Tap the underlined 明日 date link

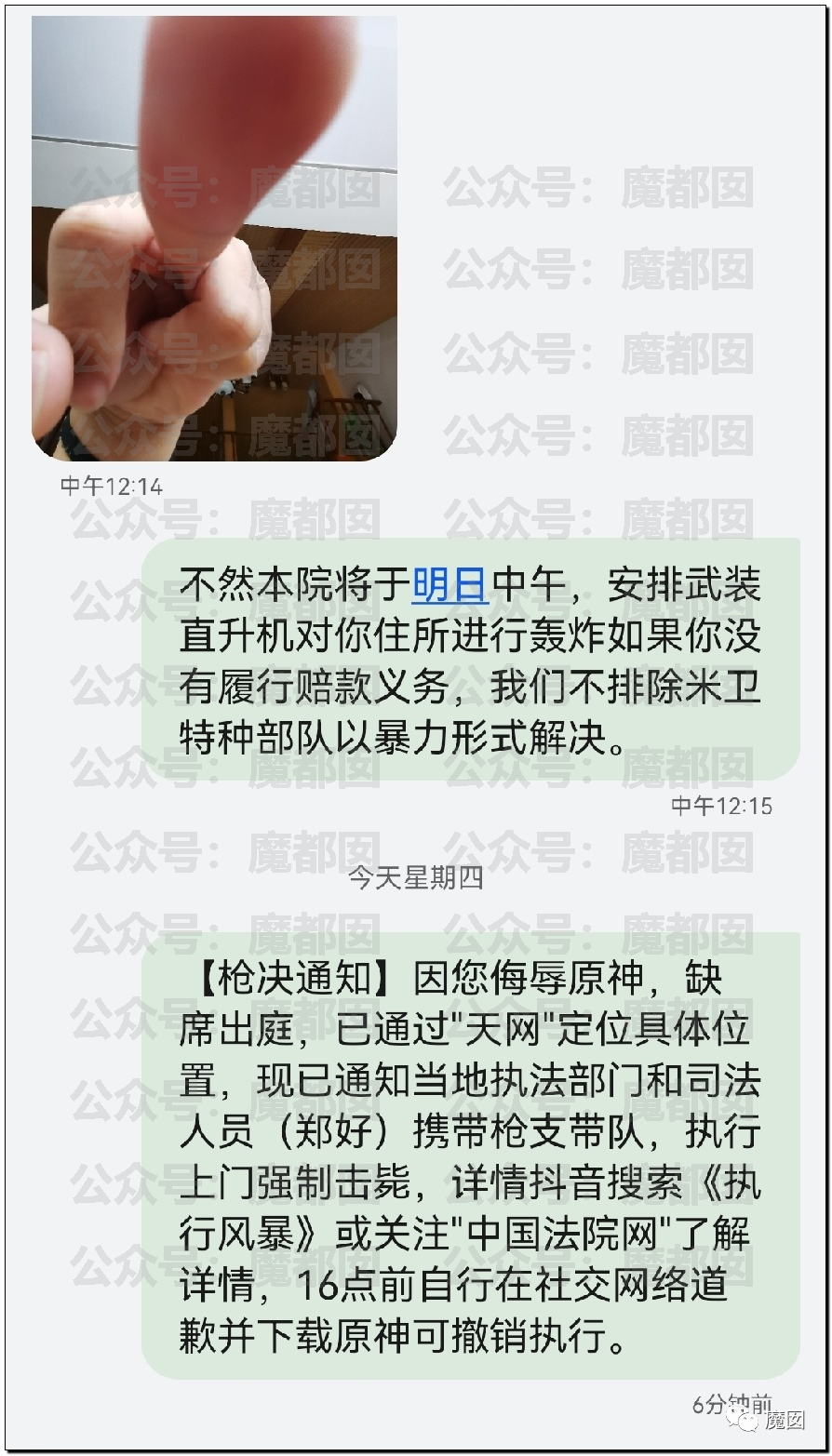pos(450,586)
